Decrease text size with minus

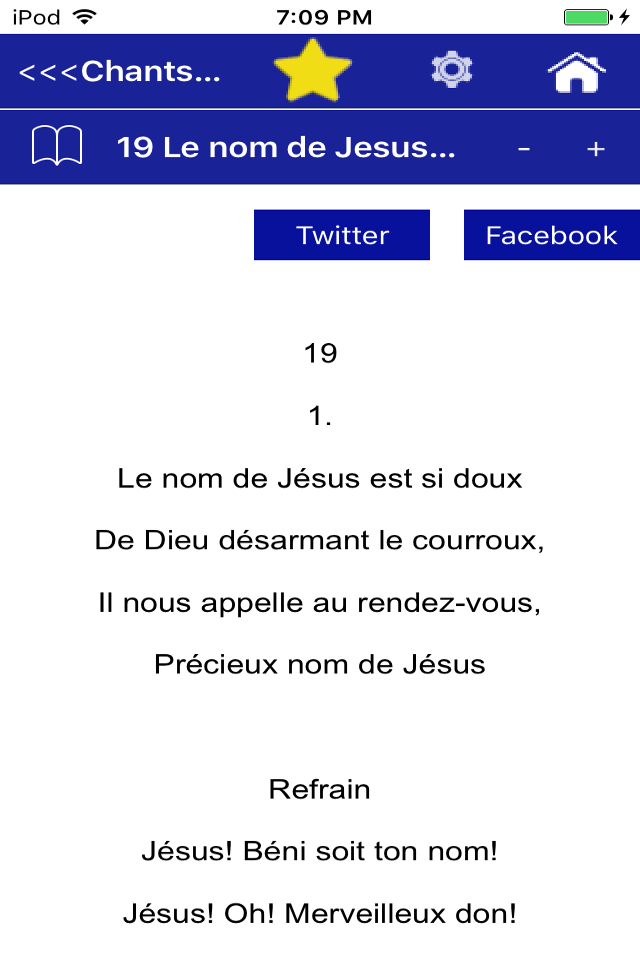pos(524,148)
